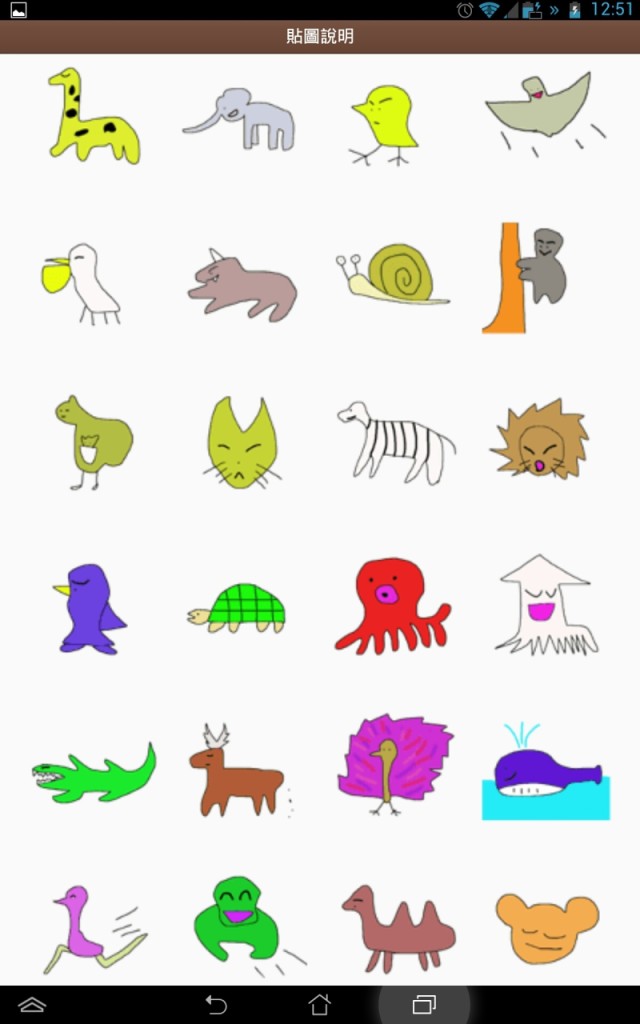Image resolution: width=640 pixels, height=1024 pixels.
Task: Choose the gray elephant sticker
Action: click(x=241, y=119)
